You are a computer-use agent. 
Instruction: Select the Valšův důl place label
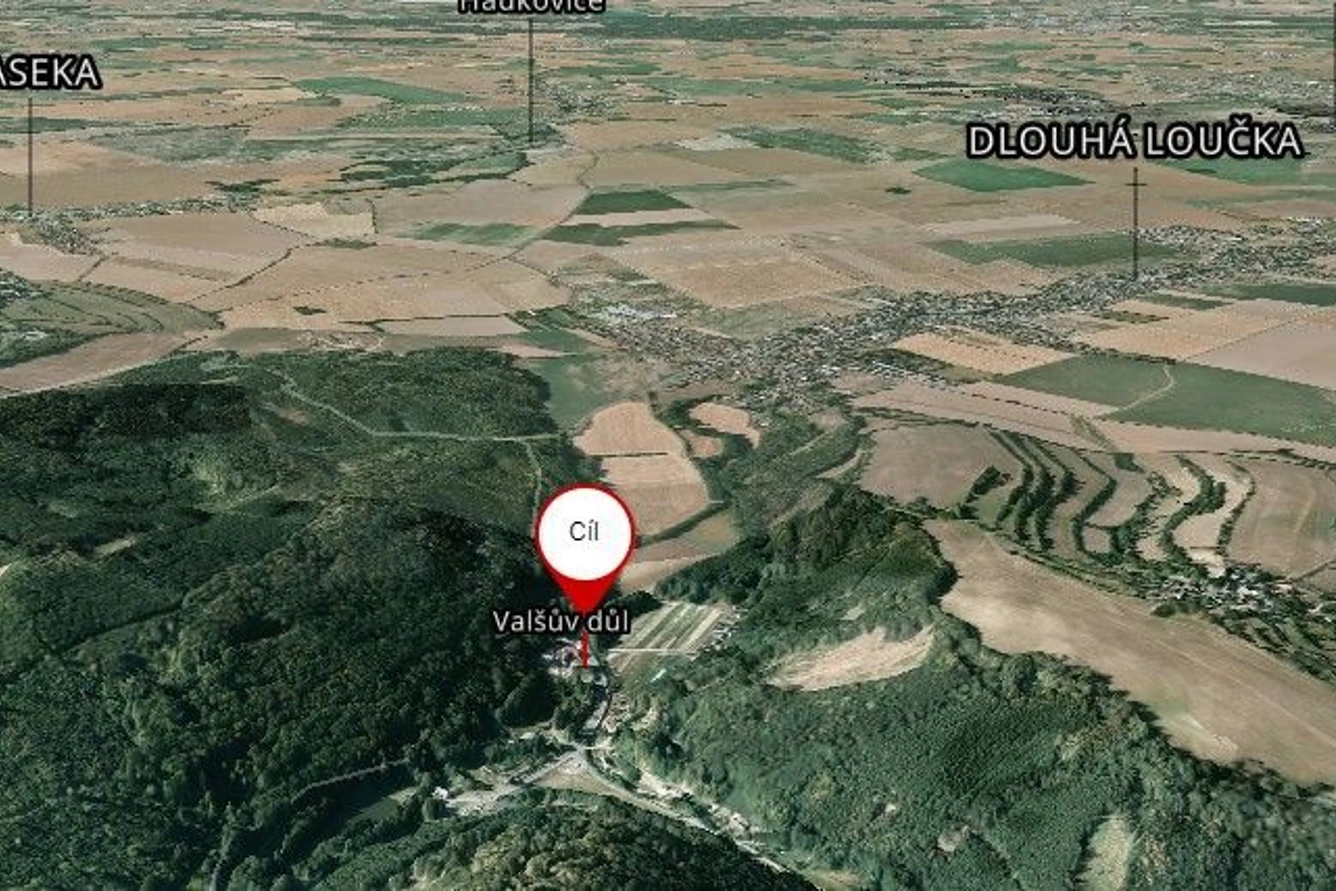click(561, 622)
